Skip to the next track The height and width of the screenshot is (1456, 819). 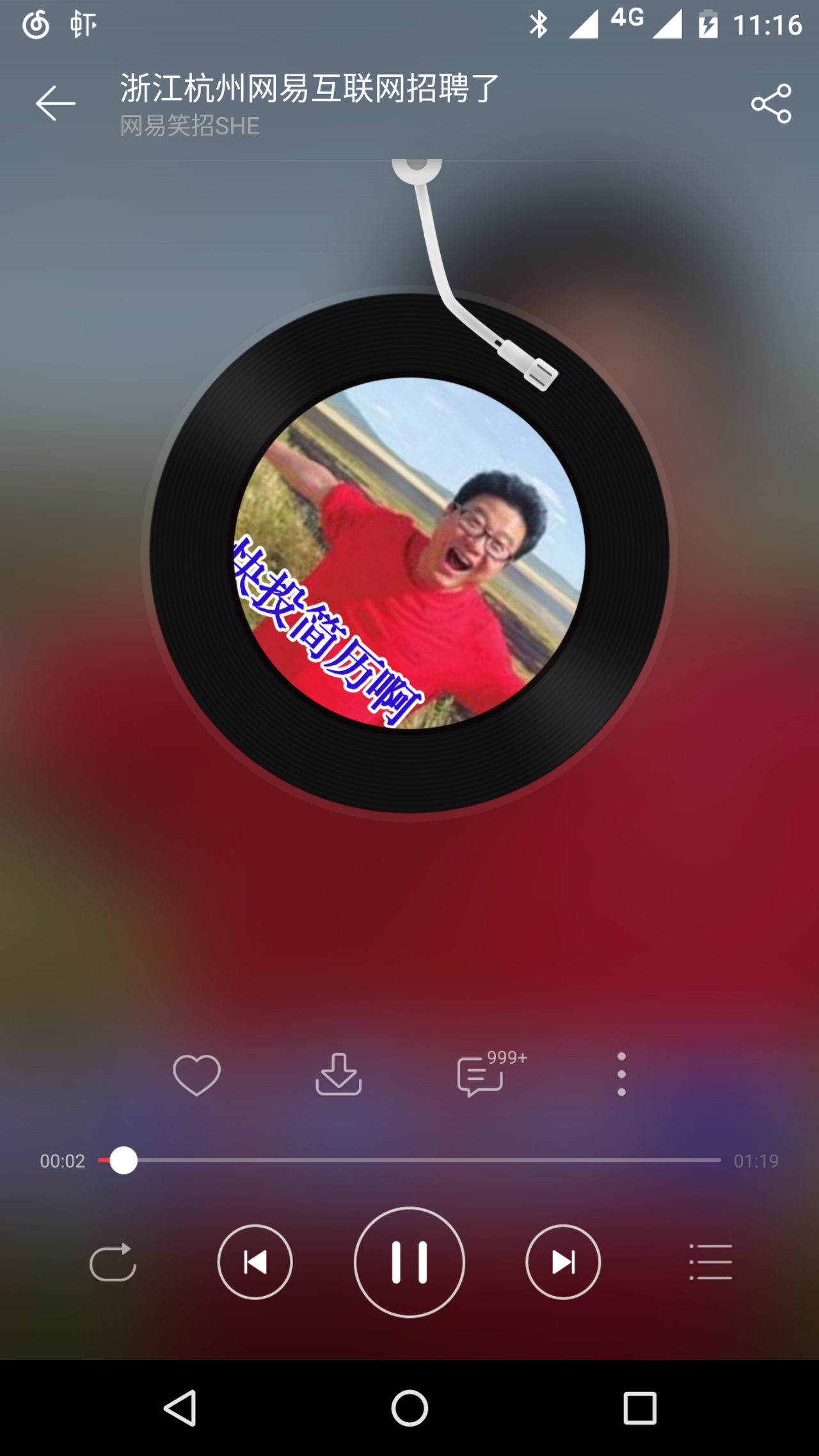(563, 1262)
